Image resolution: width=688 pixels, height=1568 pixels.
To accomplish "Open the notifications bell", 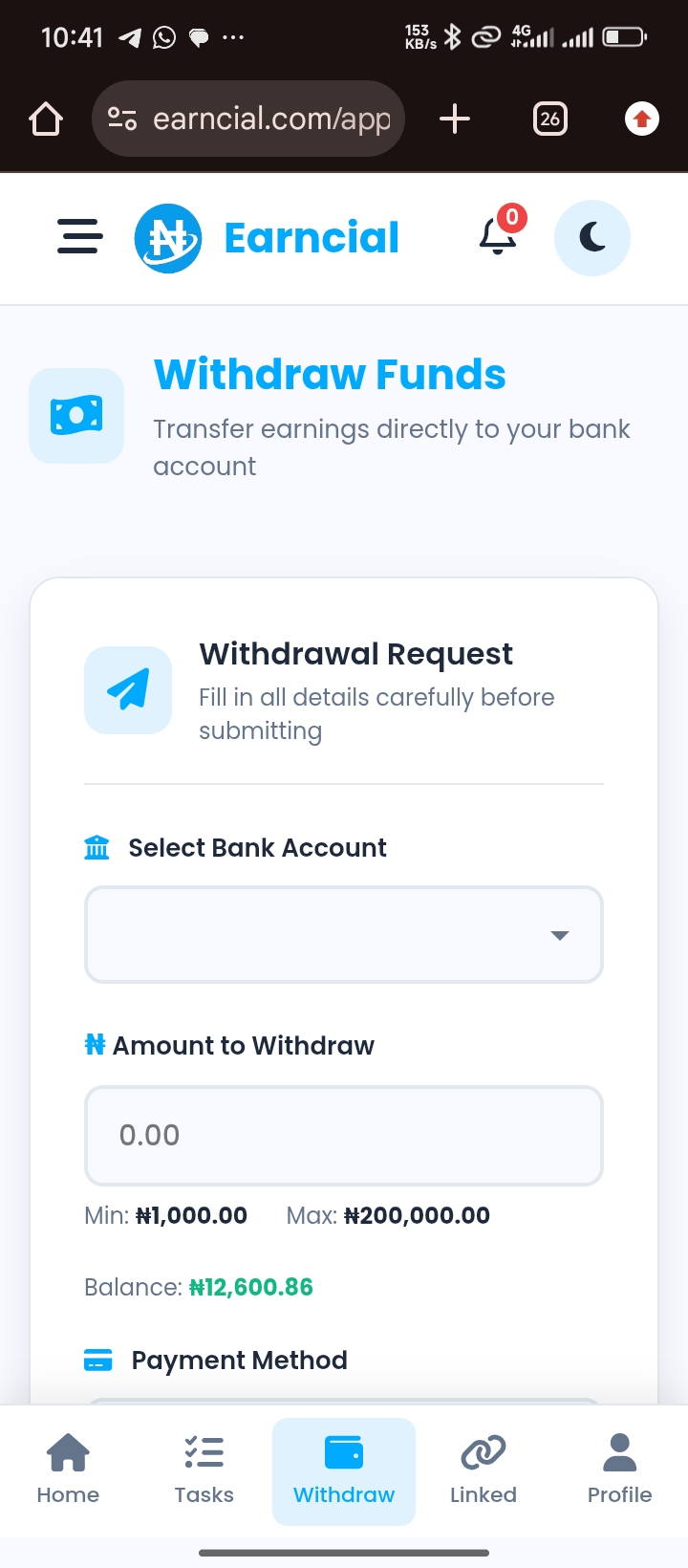I will click(x=498, y=236).
